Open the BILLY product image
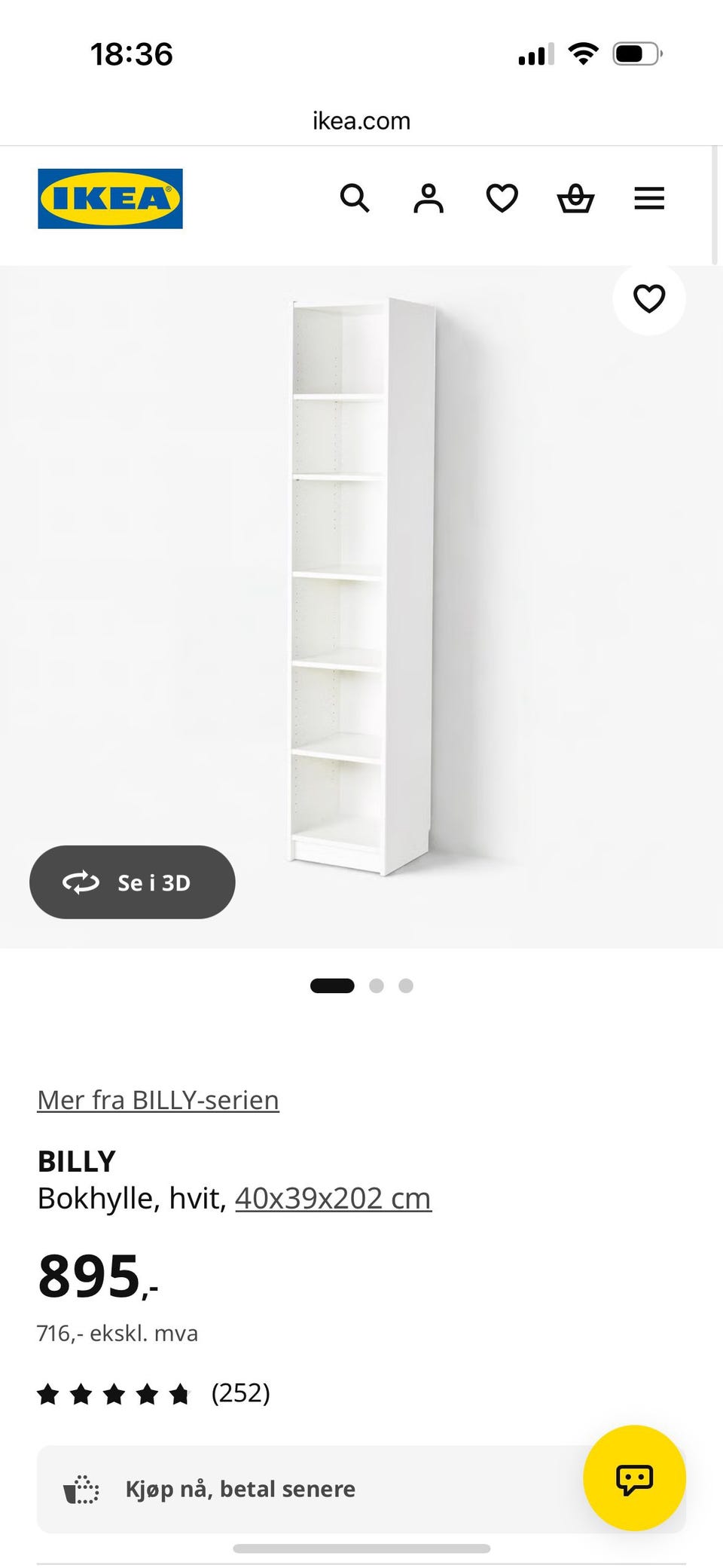723x1568 pixels. point(361,588)
